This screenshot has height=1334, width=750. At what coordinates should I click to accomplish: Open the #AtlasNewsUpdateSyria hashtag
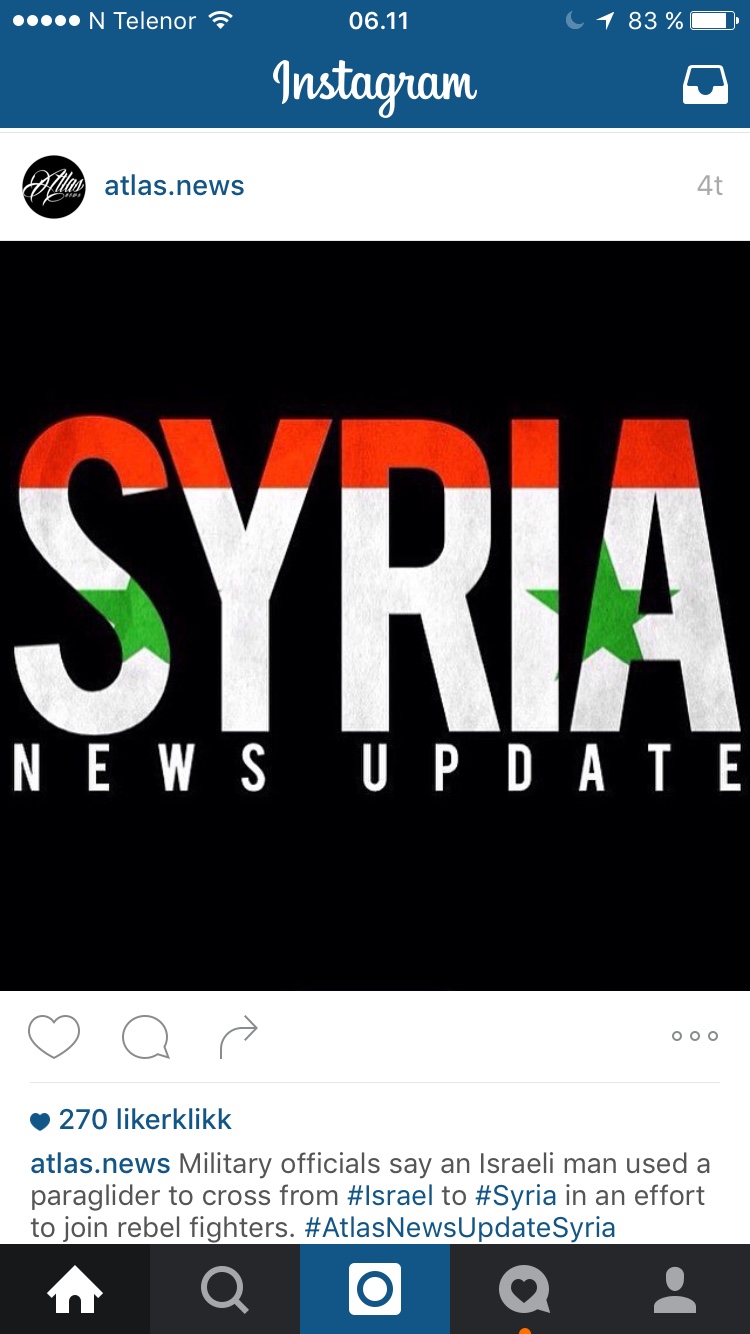coord(460,1227)
